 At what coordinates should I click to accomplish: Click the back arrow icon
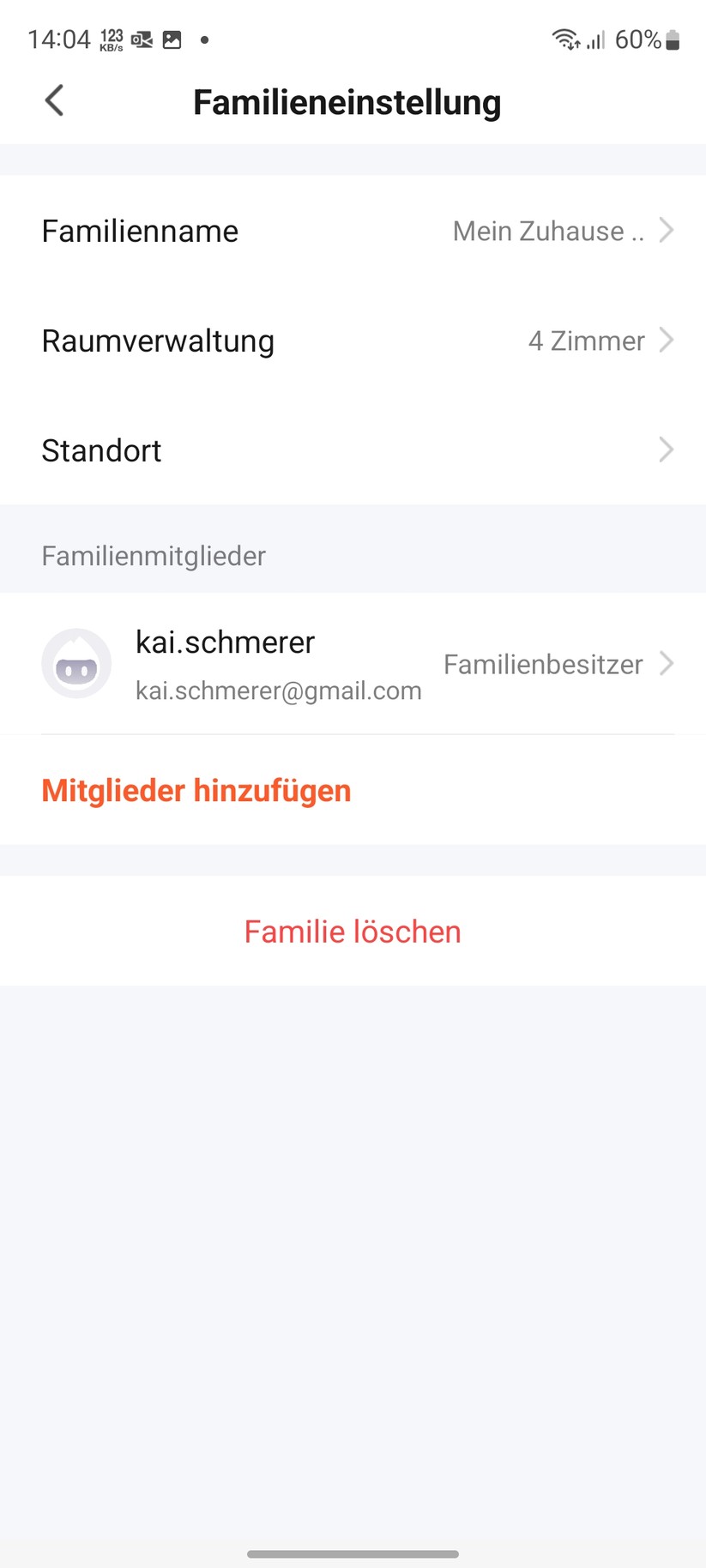click(x=54, y=100)
